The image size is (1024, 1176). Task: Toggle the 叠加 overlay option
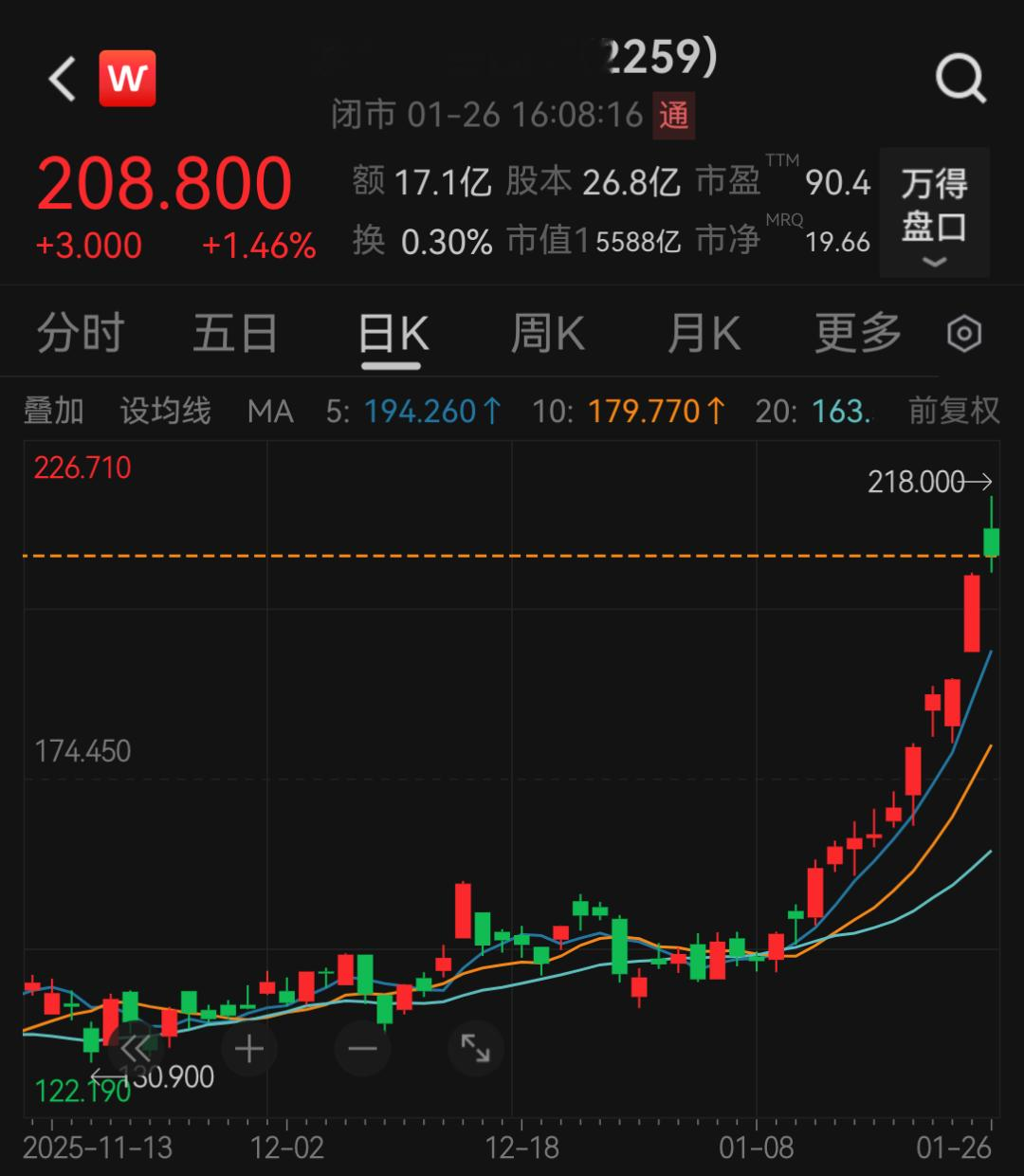(52, 411)
